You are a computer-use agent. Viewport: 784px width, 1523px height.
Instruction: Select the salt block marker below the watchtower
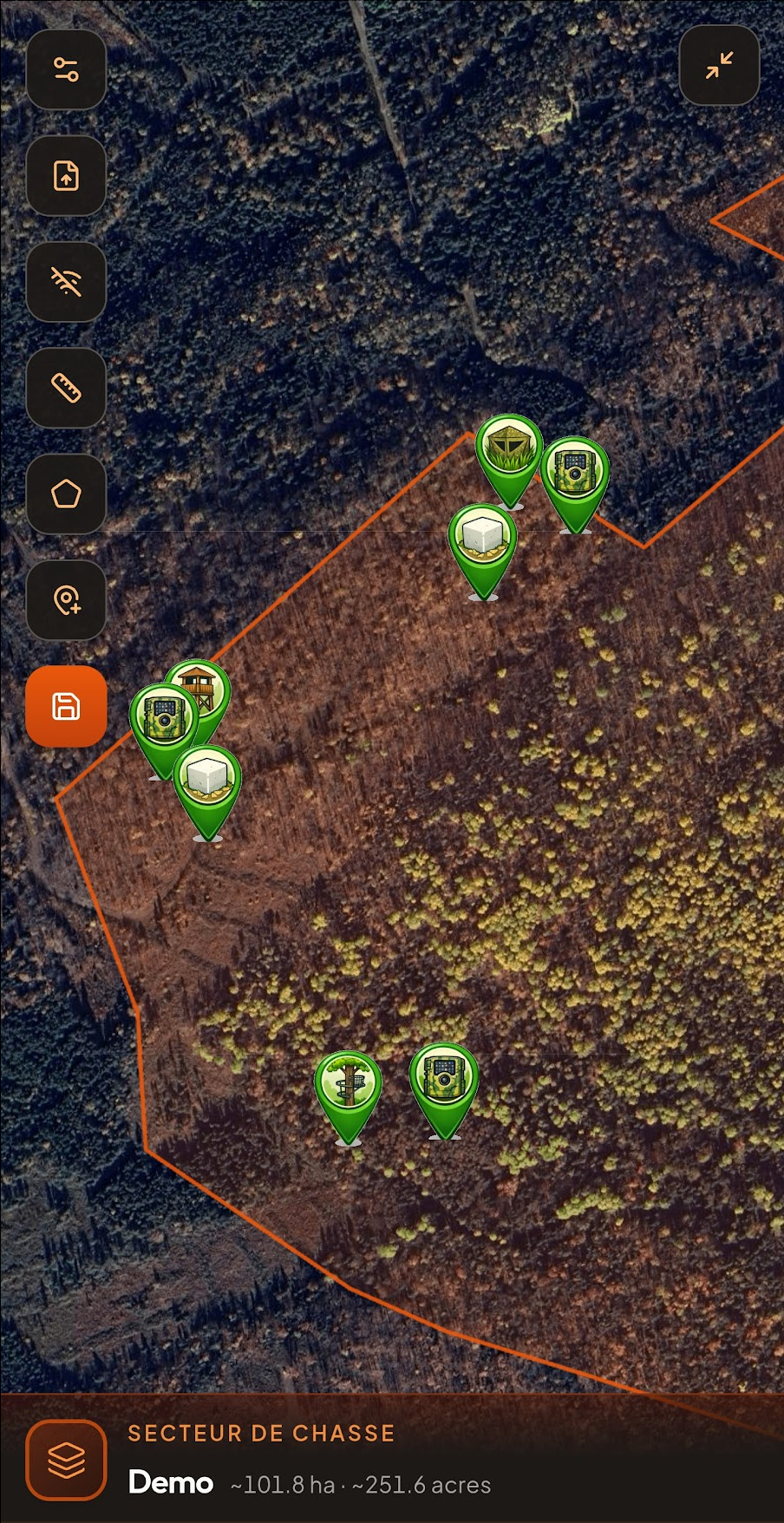click(x=207, y=780)
